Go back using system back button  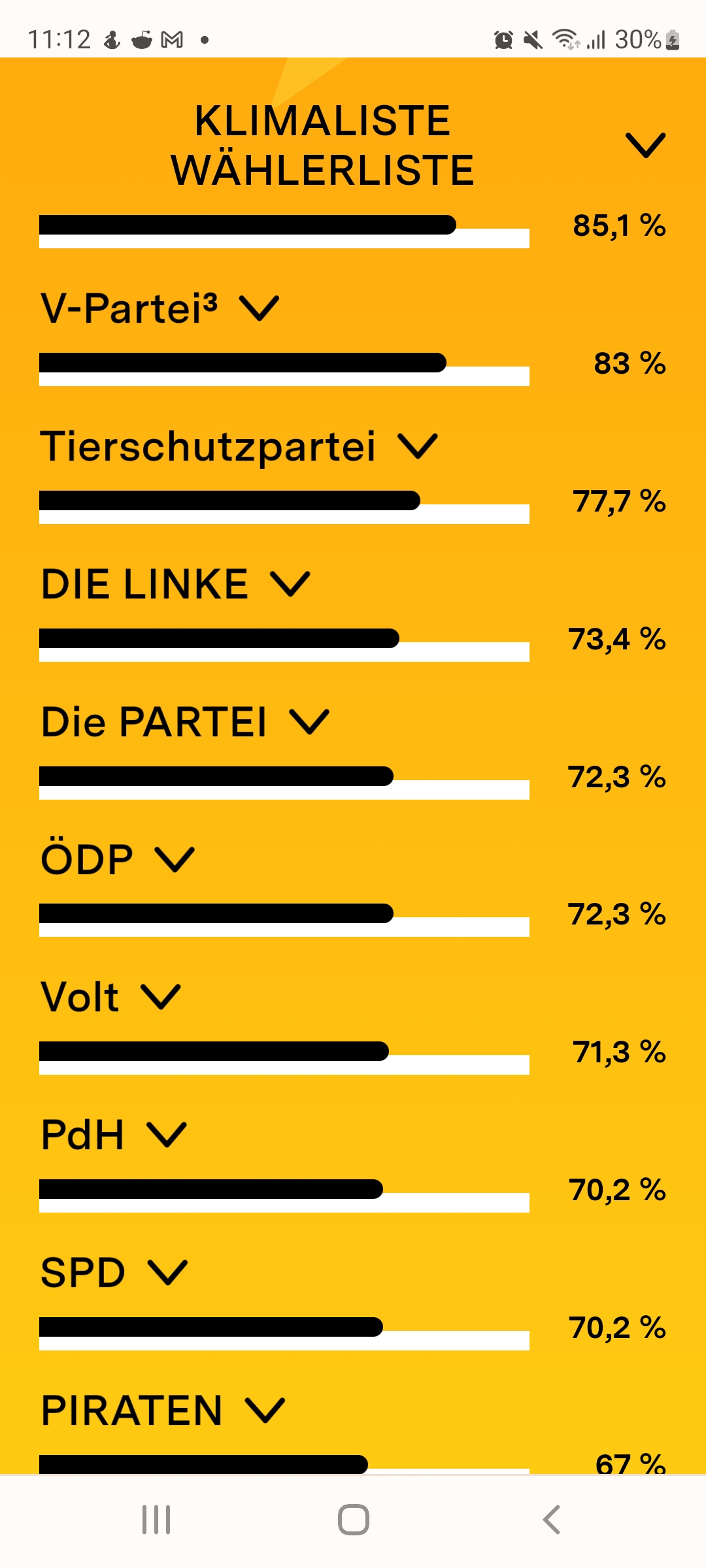[551, 1520]
